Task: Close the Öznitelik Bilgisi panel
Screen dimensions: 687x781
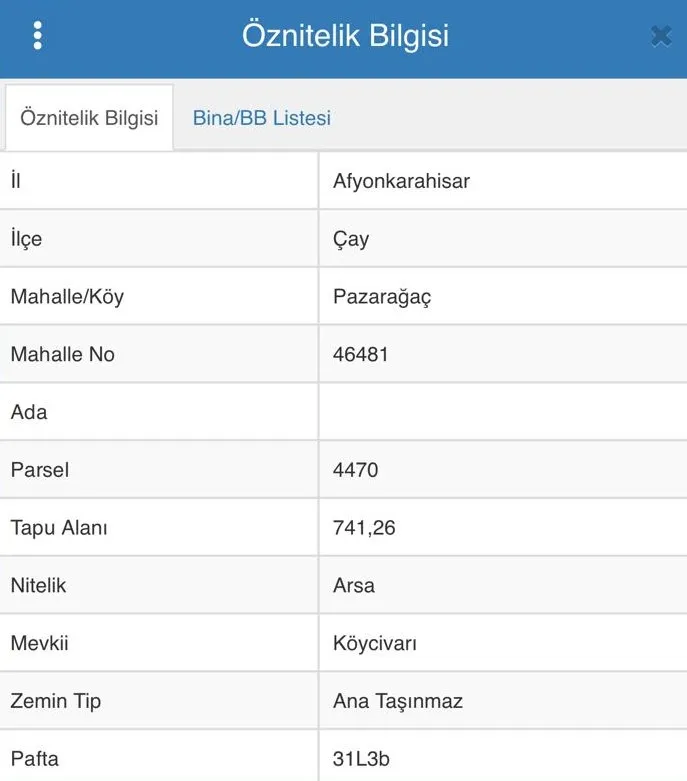Action: [x=660, y=36]
